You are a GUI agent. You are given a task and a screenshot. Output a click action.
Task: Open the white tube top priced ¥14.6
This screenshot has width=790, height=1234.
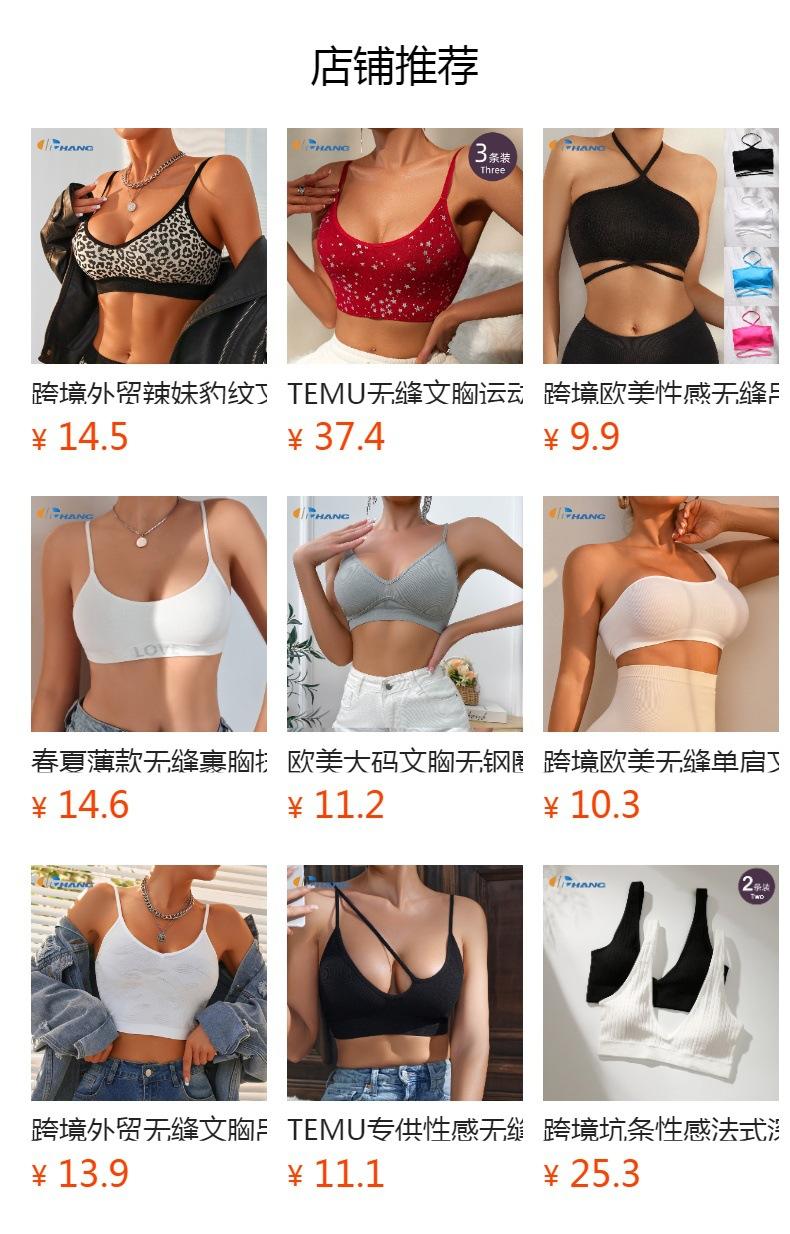(x=149, y=614)
